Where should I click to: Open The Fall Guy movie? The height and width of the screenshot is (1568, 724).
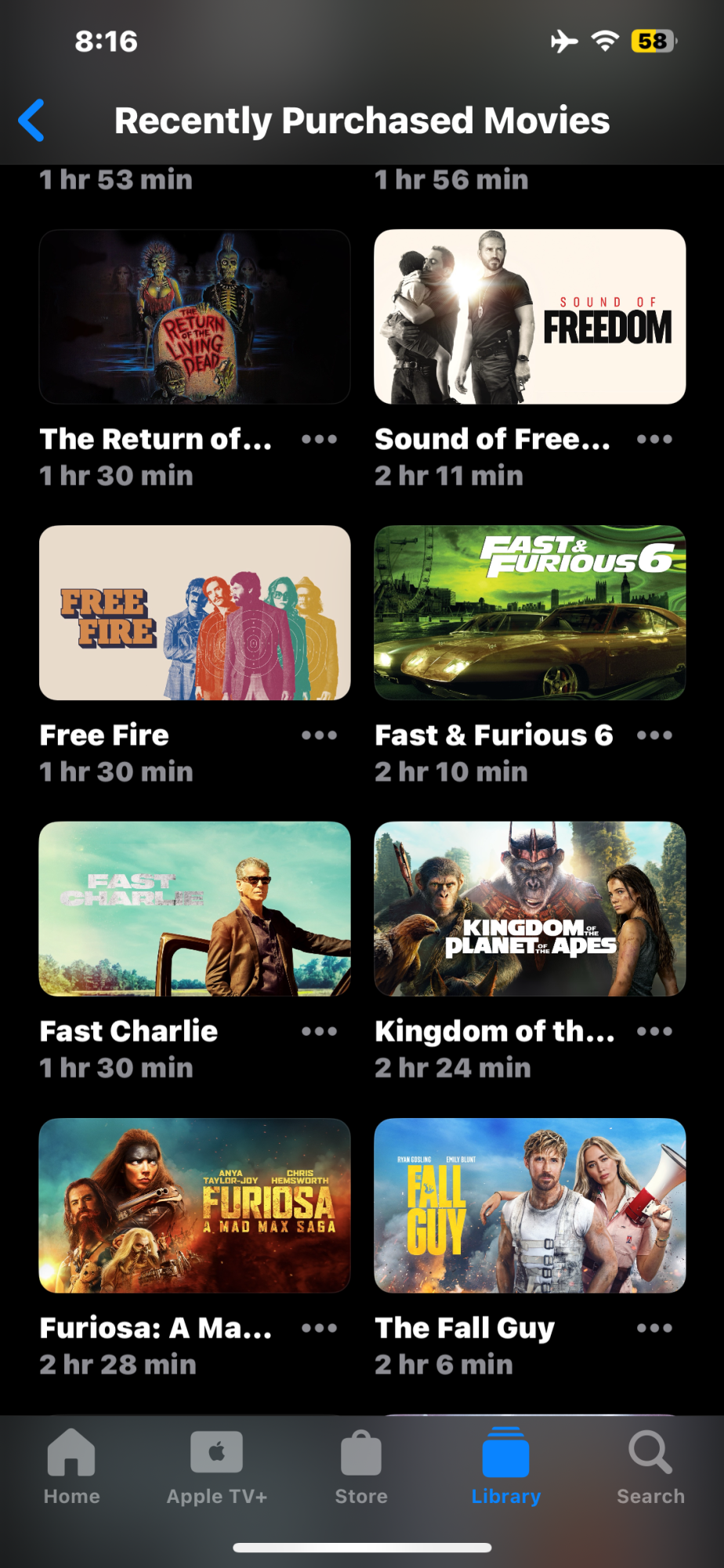tap(530, 1205)
